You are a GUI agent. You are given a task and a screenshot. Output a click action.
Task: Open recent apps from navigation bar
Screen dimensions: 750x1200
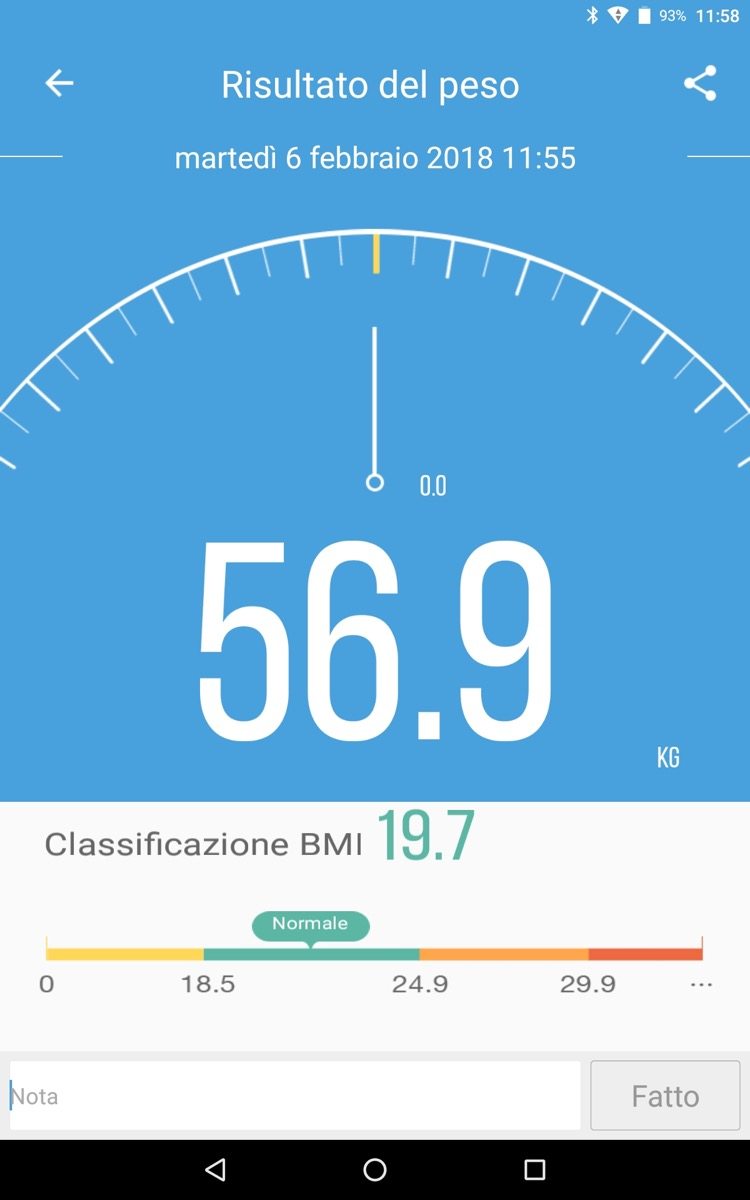534,1170
